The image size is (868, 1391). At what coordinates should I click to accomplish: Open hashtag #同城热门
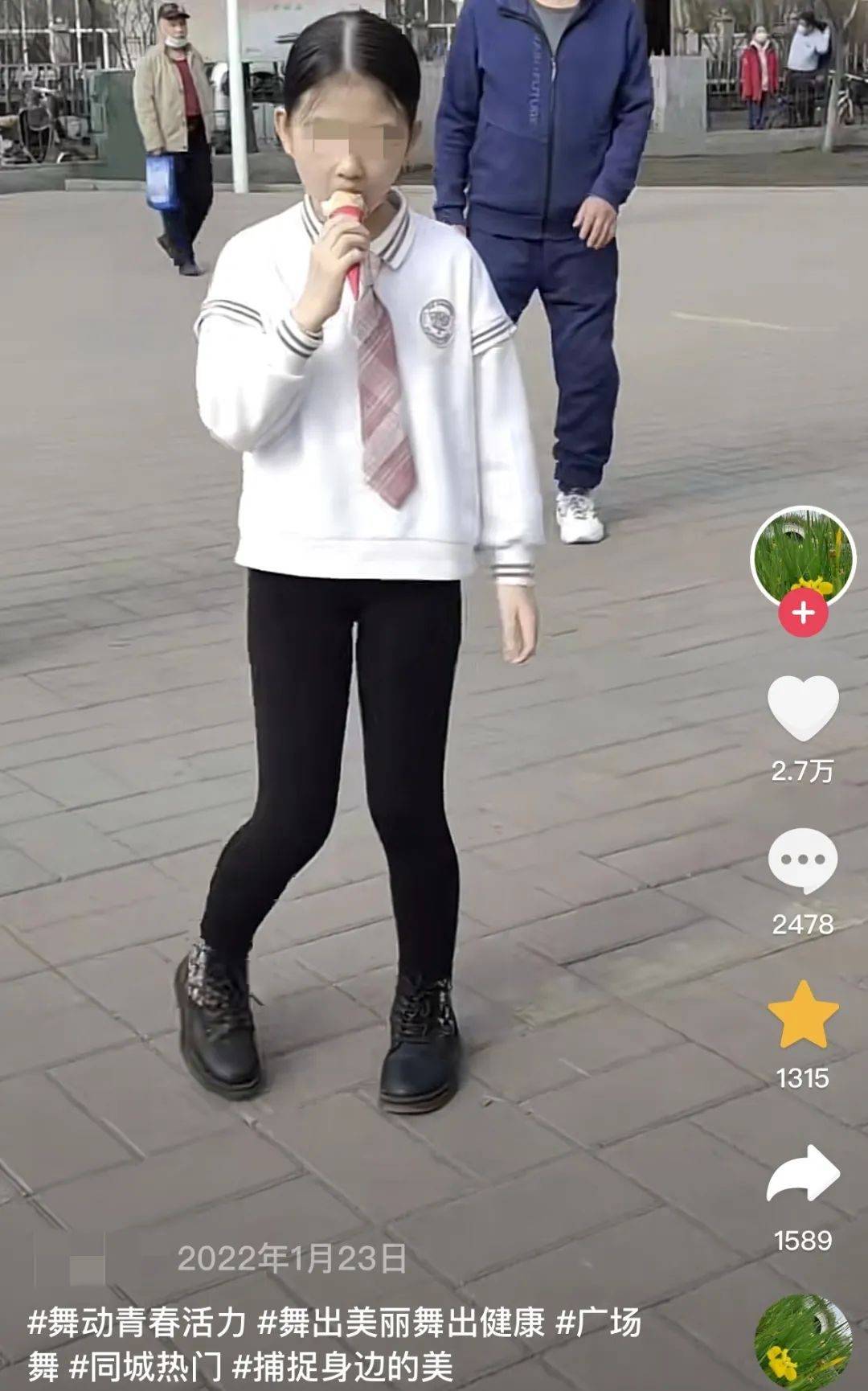click(146, 1366)
